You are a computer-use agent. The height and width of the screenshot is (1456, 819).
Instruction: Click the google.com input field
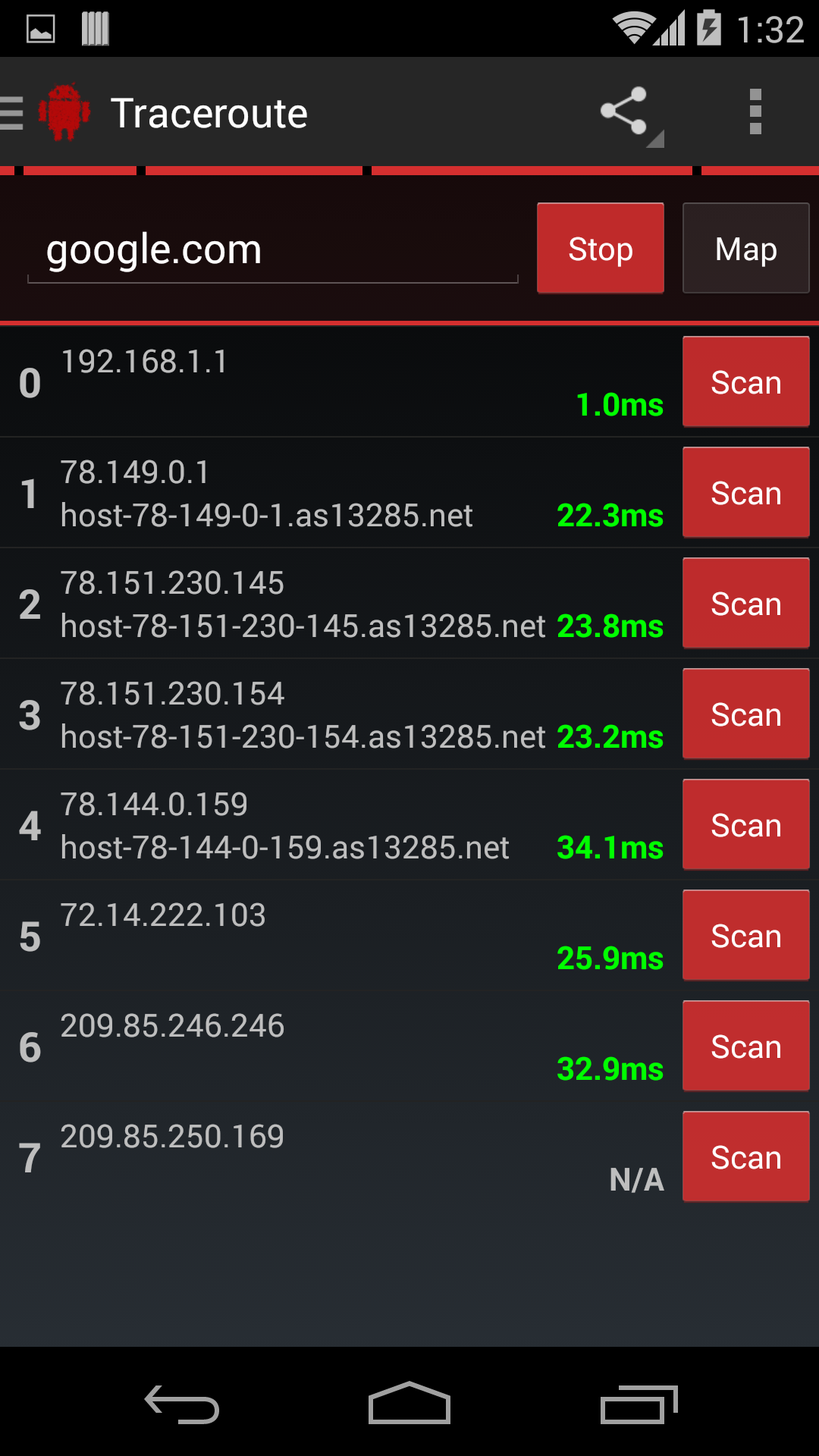pyautogui.click(x=273, y=248)
